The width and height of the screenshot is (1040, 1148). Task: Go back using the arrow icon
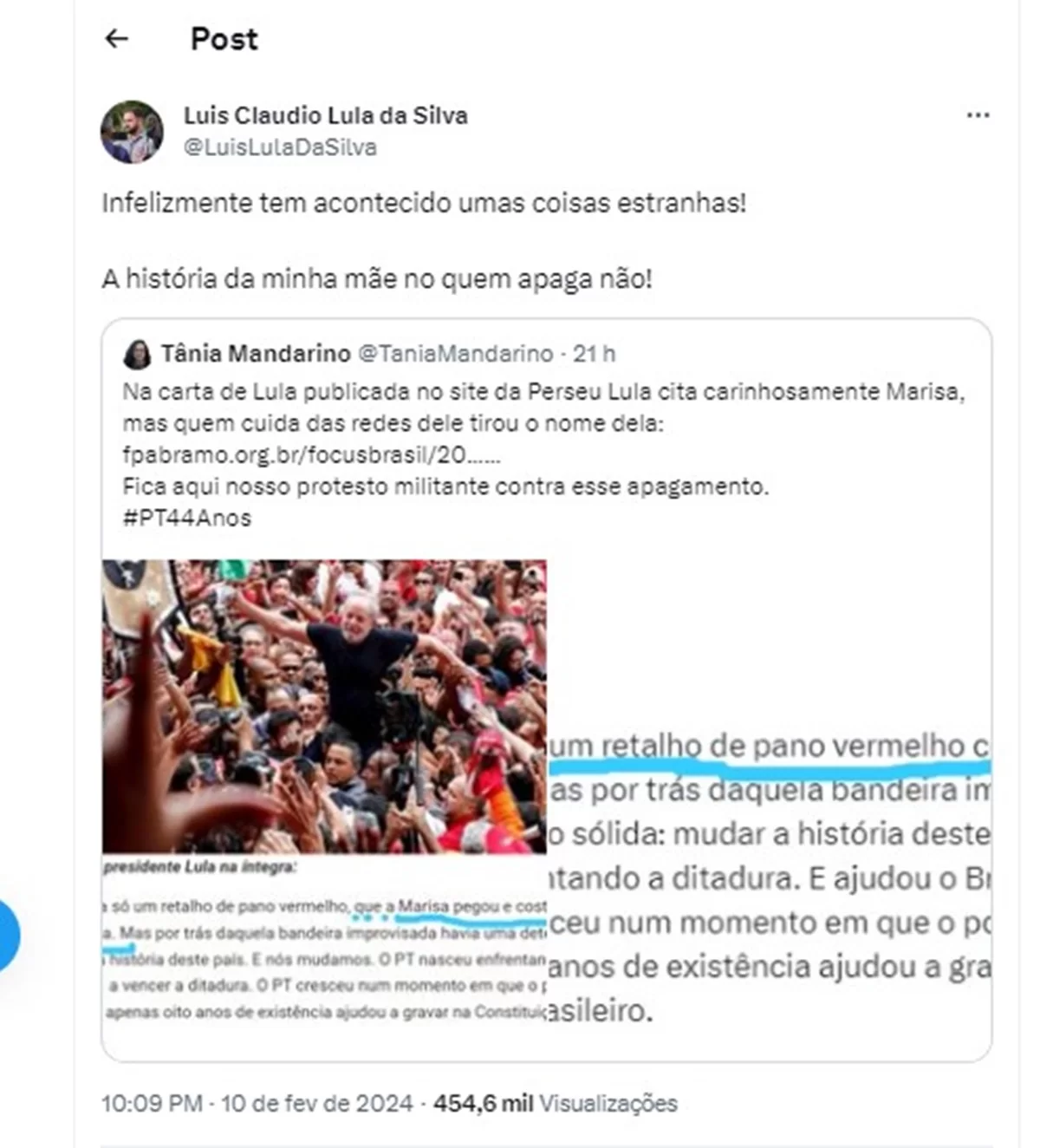pyautogui.click(x=116, y=38)
